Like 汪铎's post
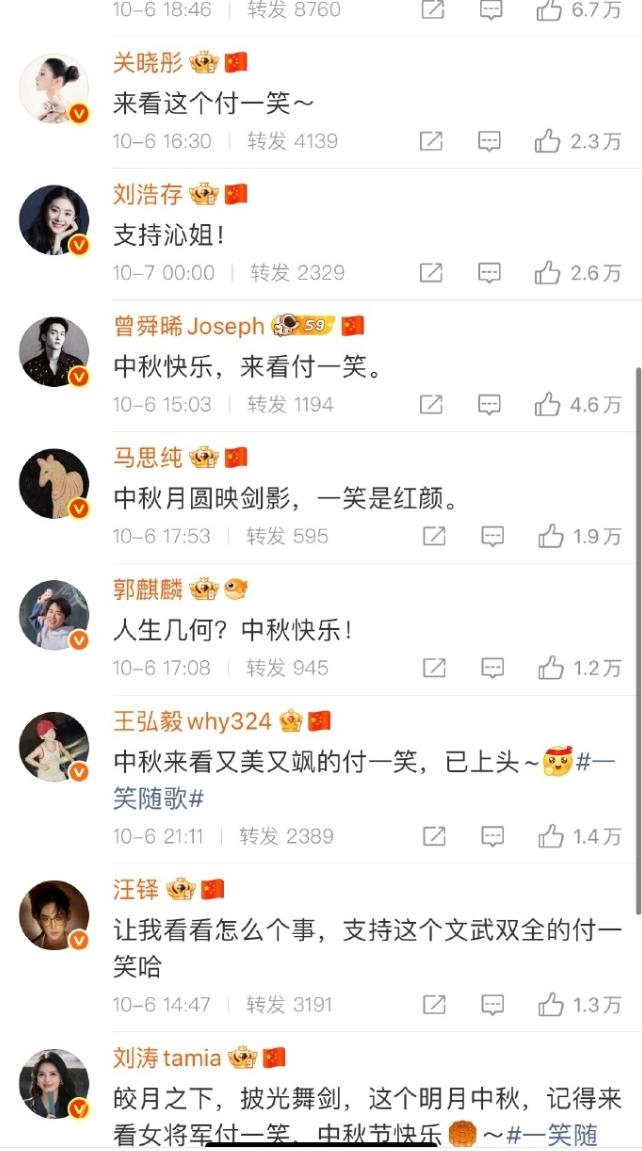Image resolution: width=642 pixels, height=1151 pixels. (x=550, y=1005)
